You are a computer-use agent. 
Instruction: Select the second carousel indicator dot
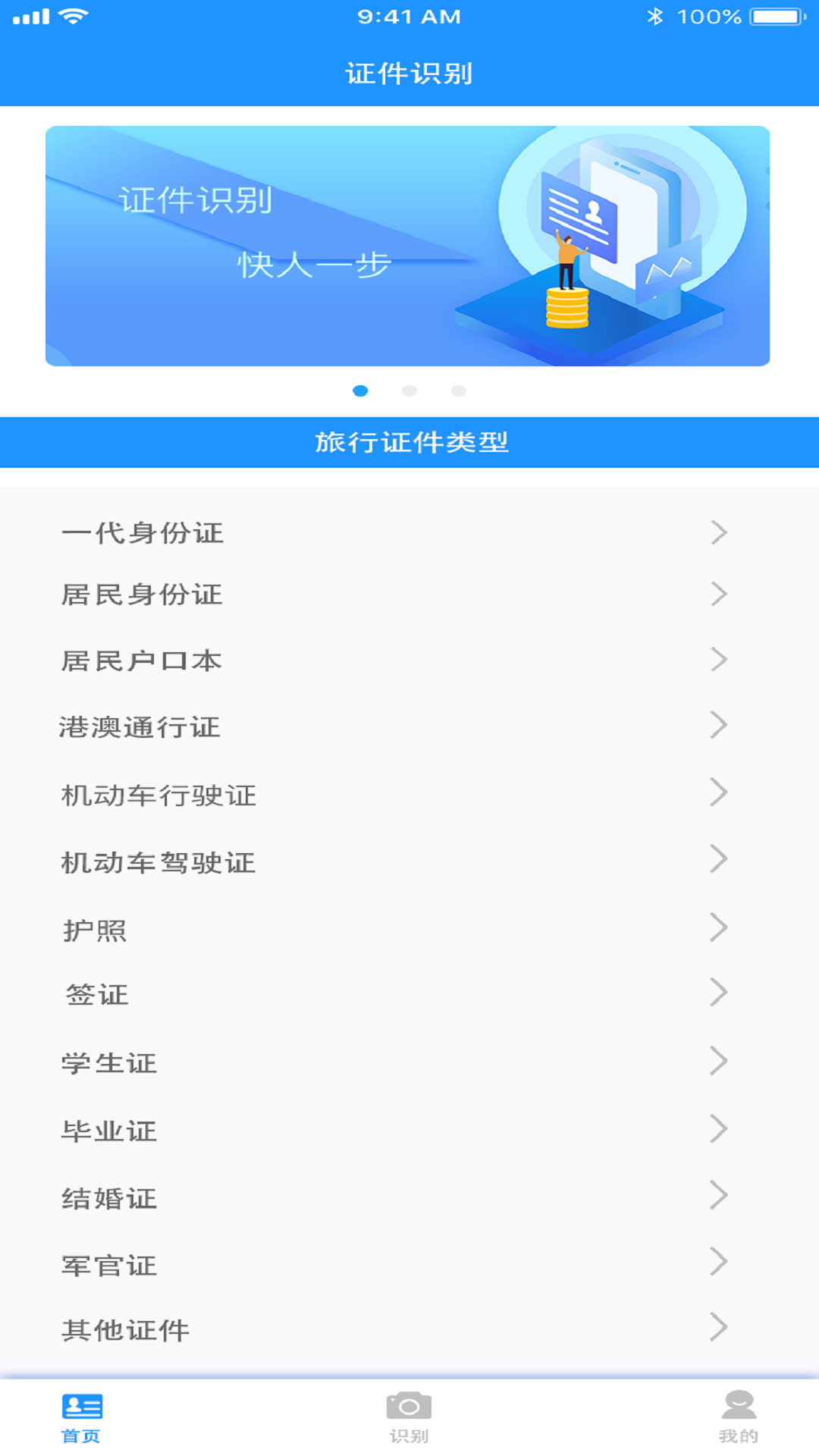[409, 391]
